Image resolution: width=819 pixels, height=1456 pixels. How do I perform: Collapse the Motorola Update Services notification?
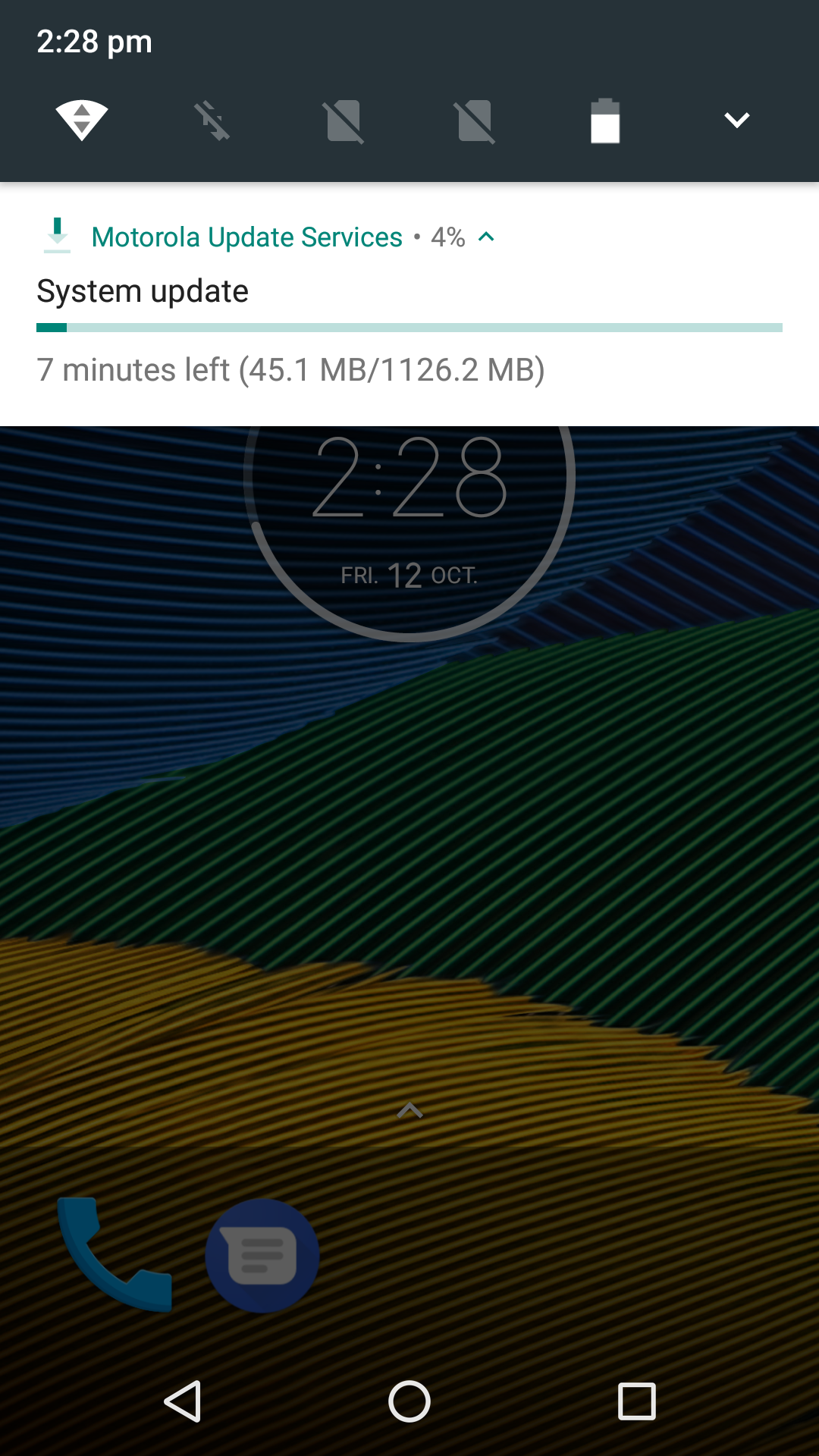(486, 237)
